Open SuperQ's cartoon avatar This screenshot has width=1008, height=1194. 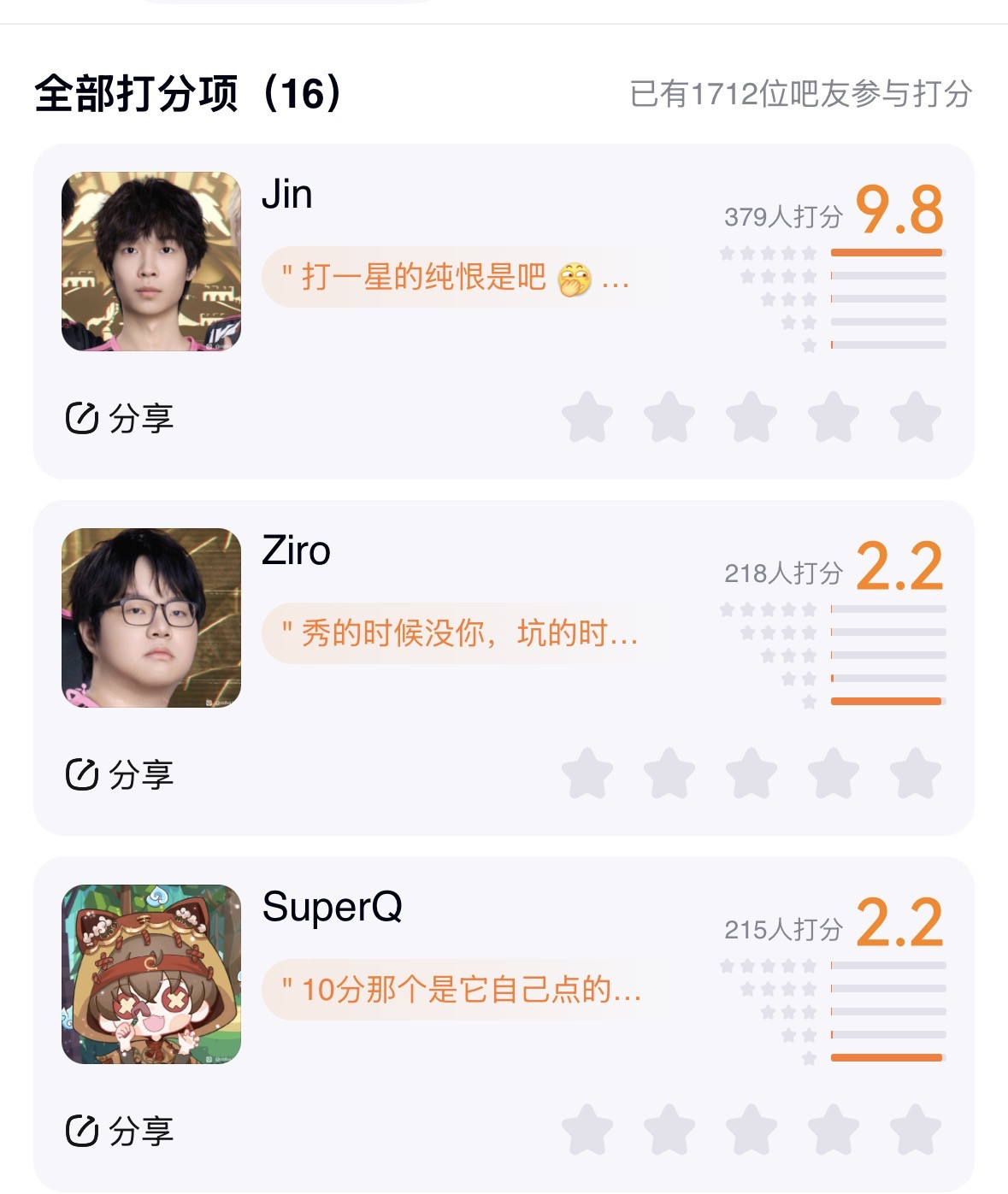[x=151, y=974]
